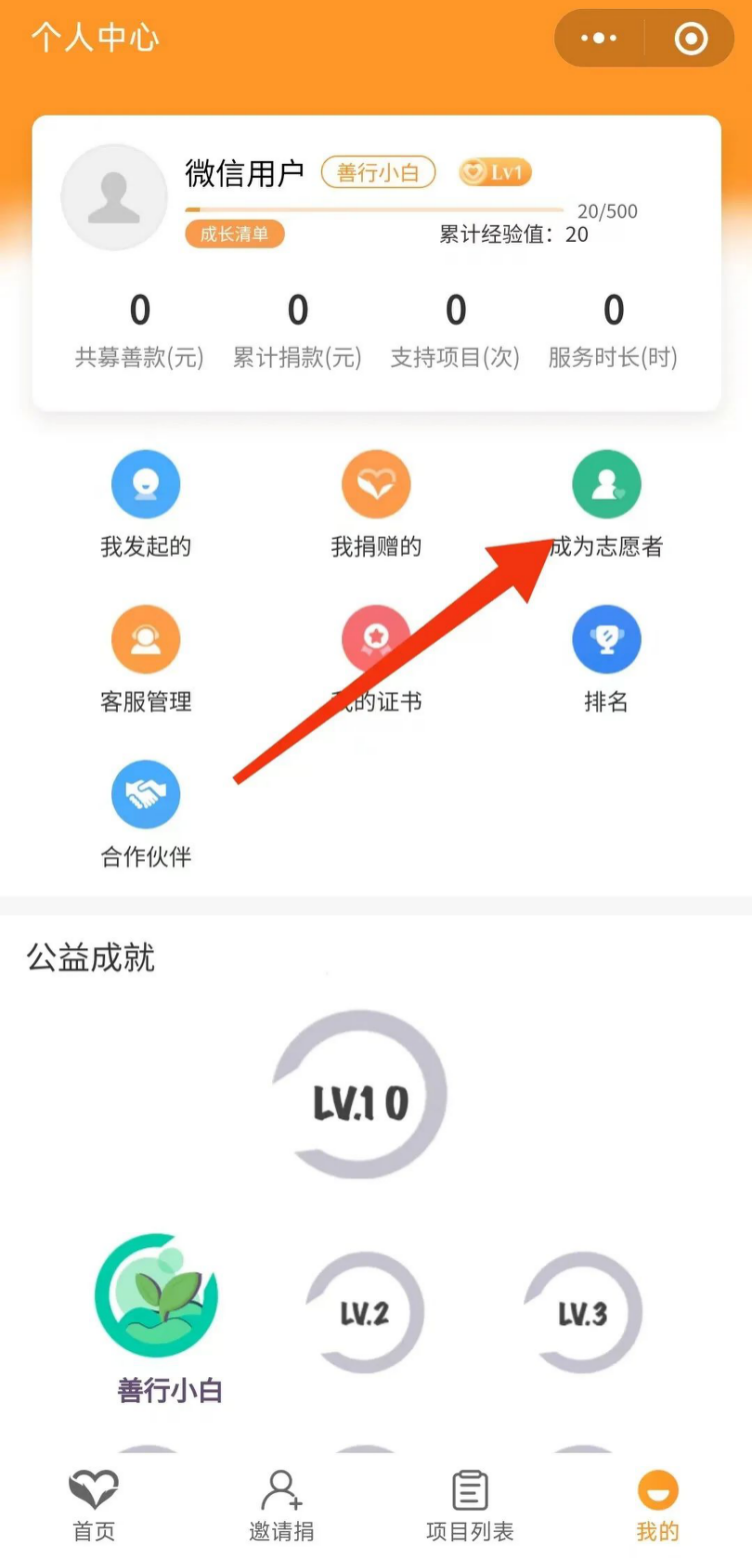This screenshot has height=1559, width=752.
Task: Select the 我的 tab
Action: click(x=658, y=1505)
